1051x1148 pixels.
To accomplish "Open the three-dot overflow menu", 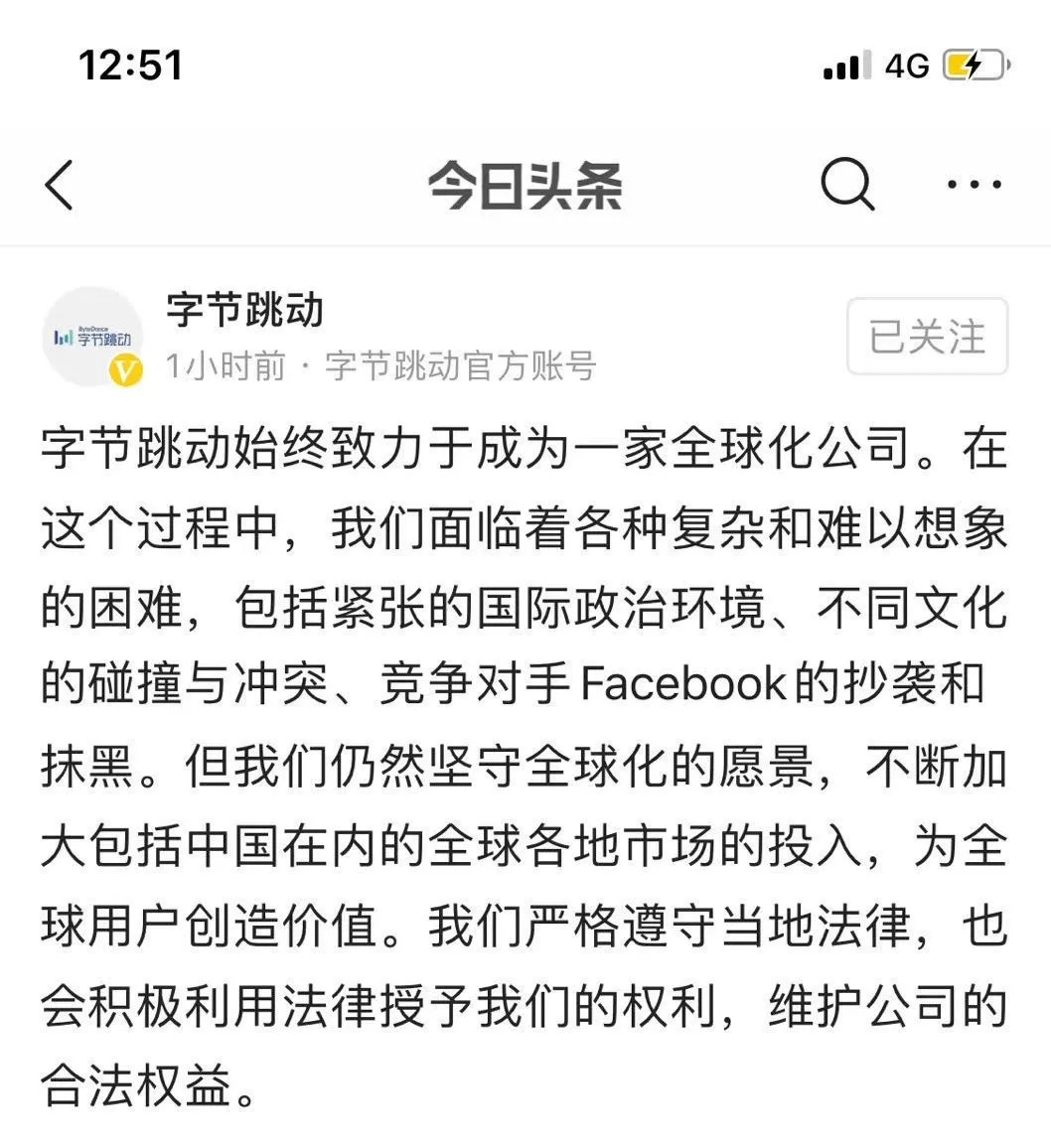I will click(x=975, y=185).
